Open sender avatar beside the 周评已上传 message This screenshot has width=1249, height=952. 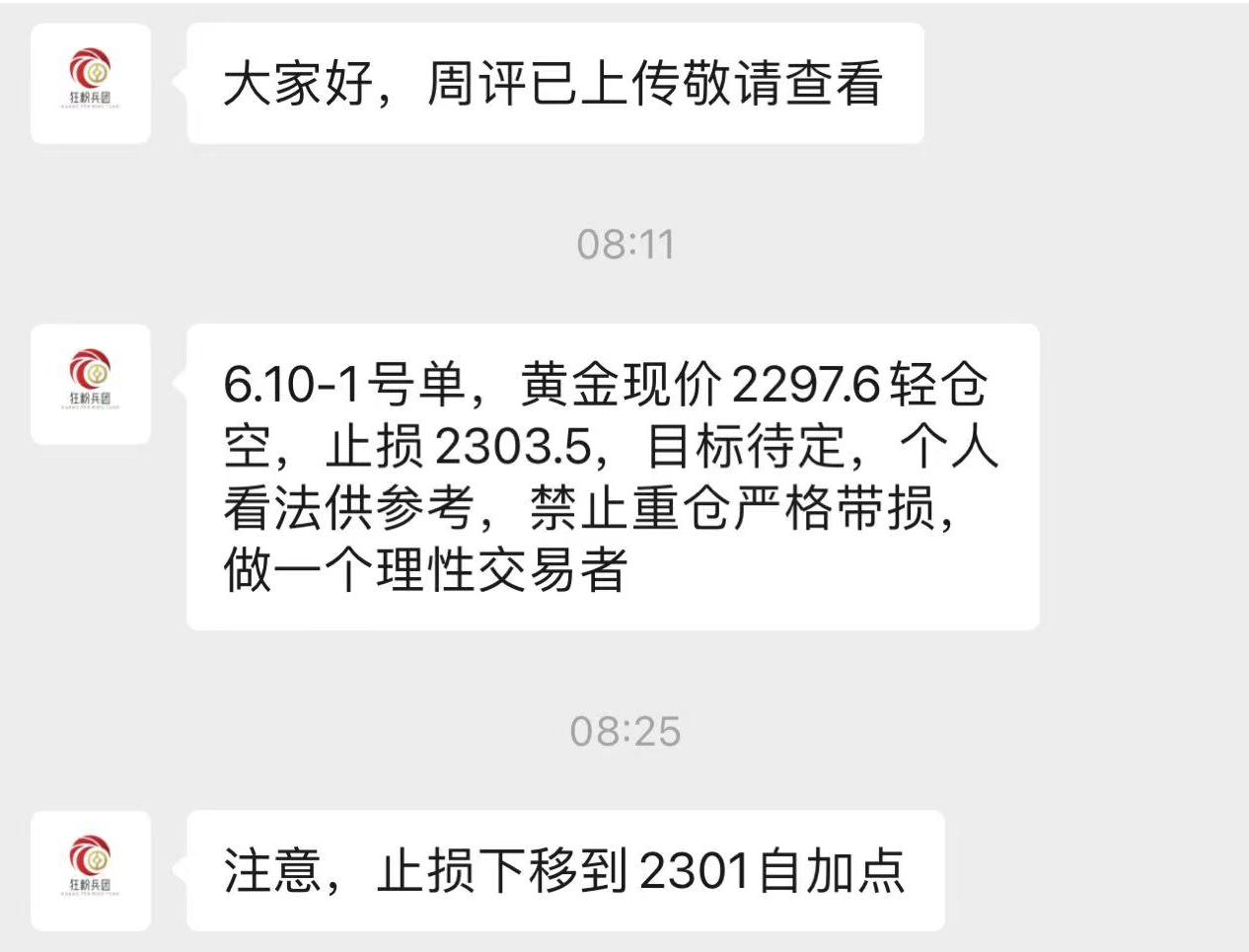point(91,84)
